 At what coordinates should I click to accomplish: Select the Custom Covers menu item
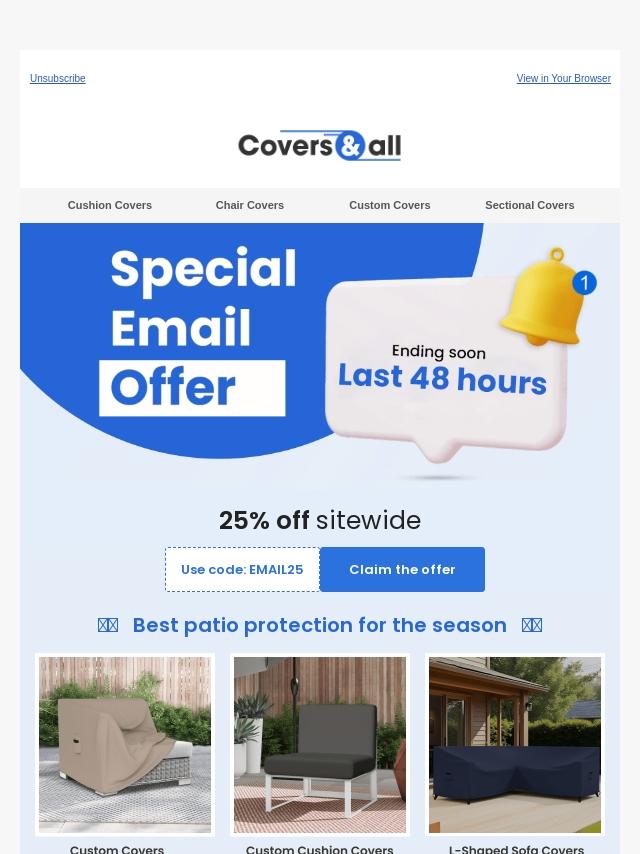[x=390, y=205]
